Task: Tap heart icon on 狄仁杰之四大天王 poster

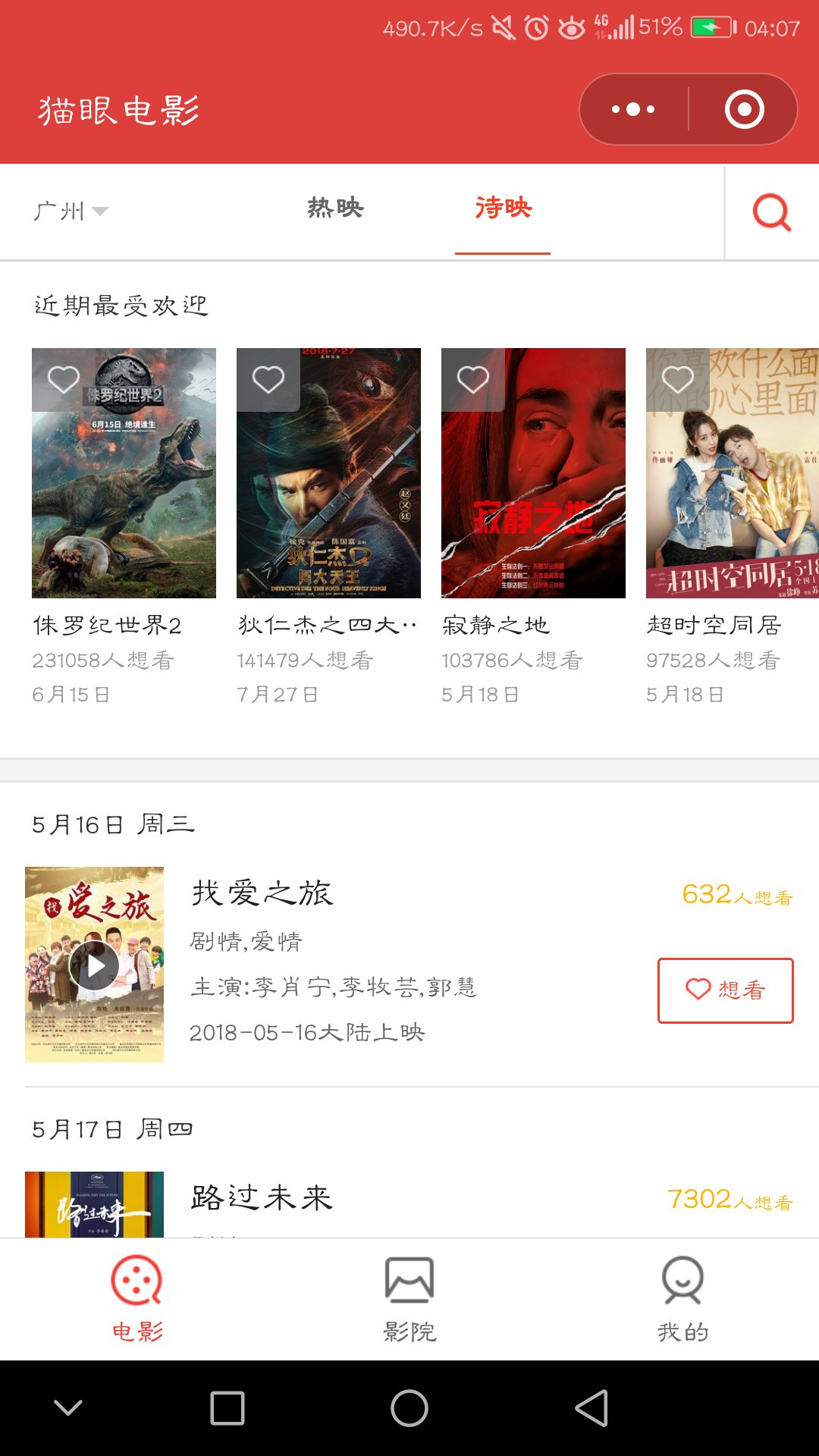Action: (x=268, y=380)
